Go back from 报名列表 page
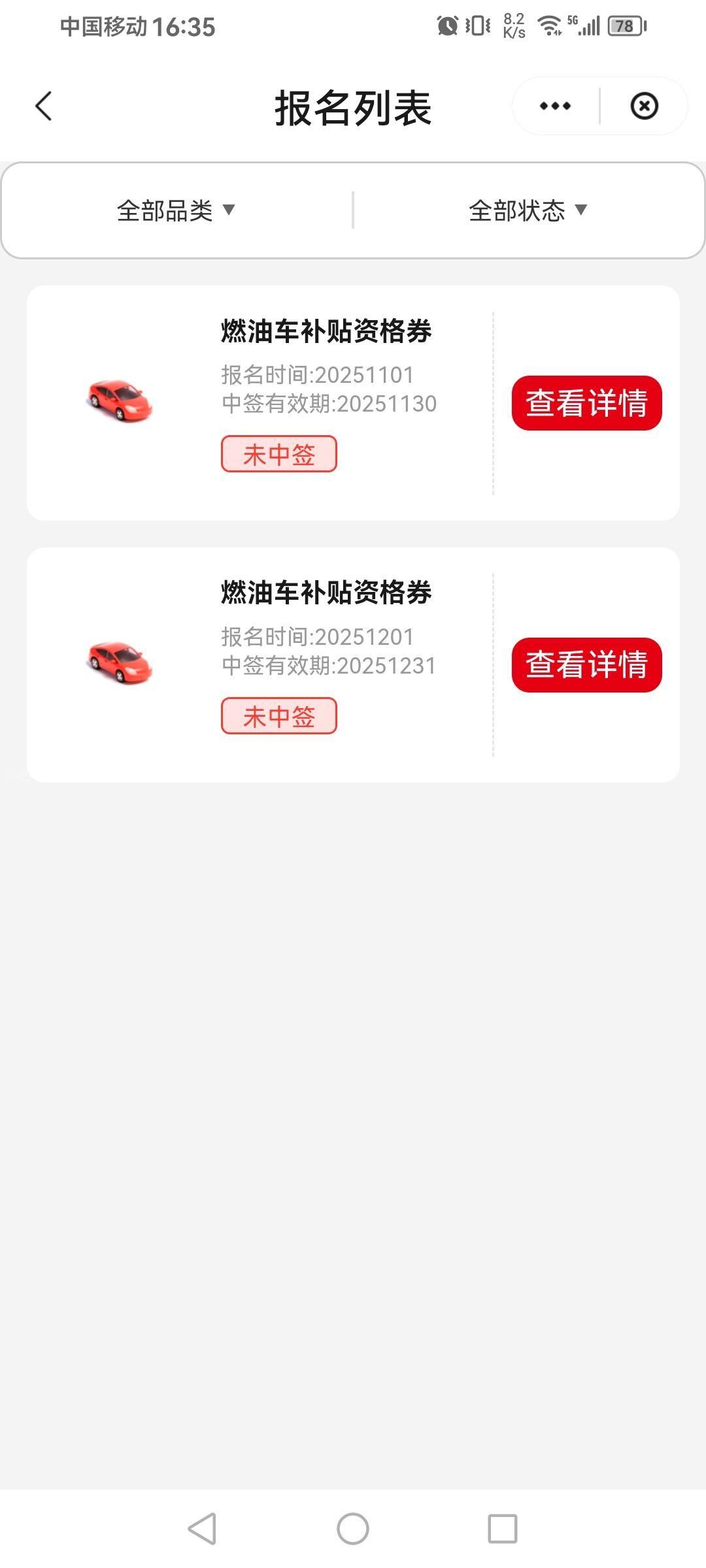This screenshot has width=706, height=1568. coord(44,106)
